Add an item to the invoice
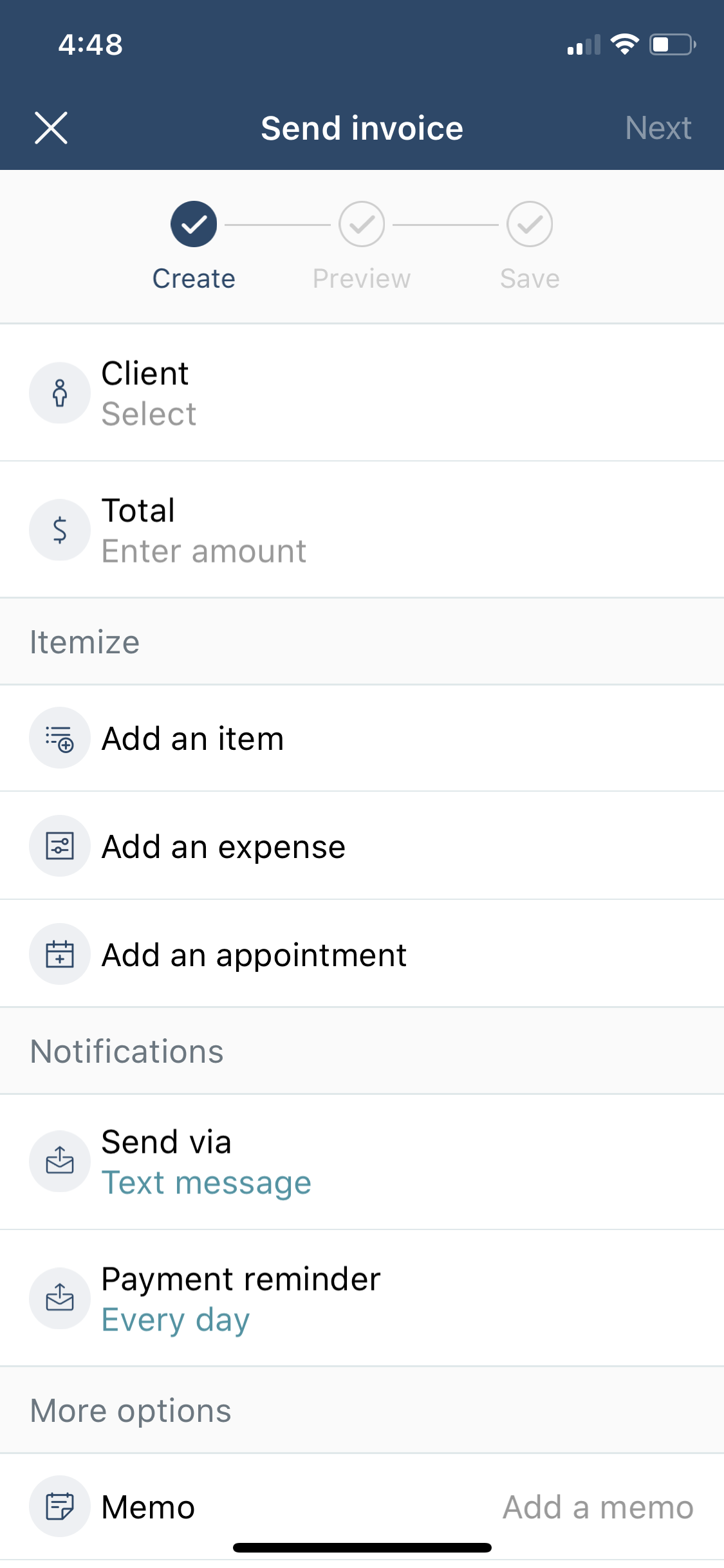This screenshot has height=1568, width=724. pos(362,738)
